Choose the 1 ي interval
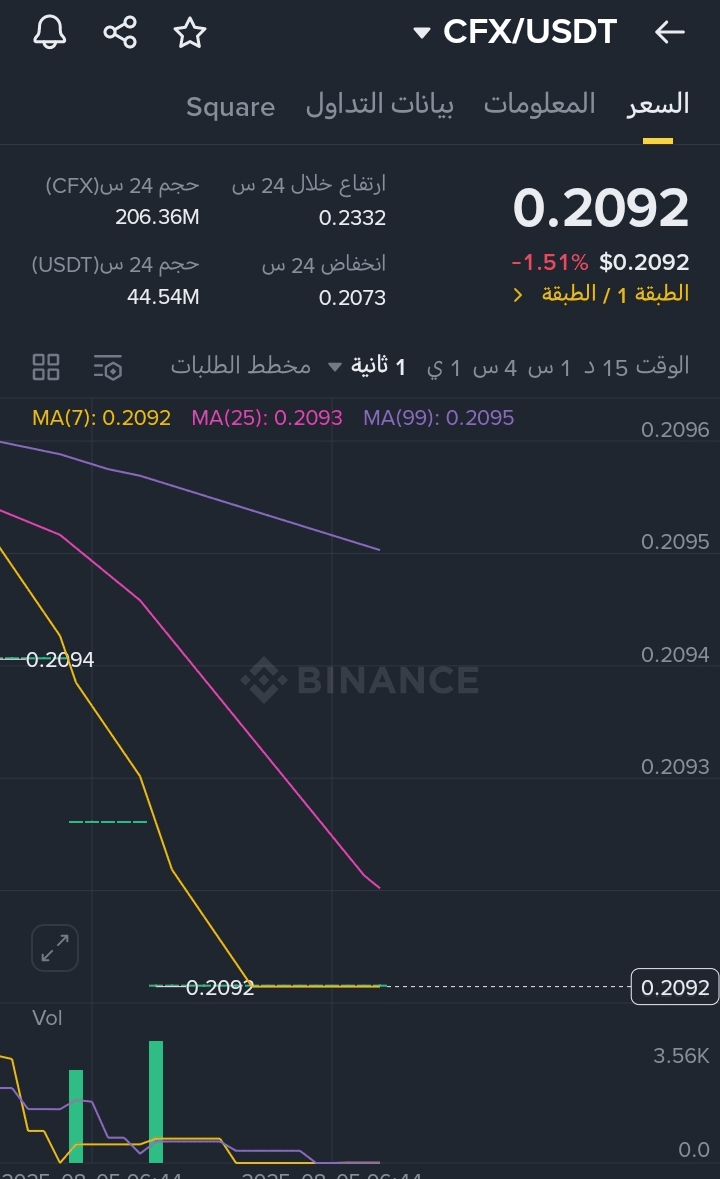 pyautogui.click(x=443, y=367)
